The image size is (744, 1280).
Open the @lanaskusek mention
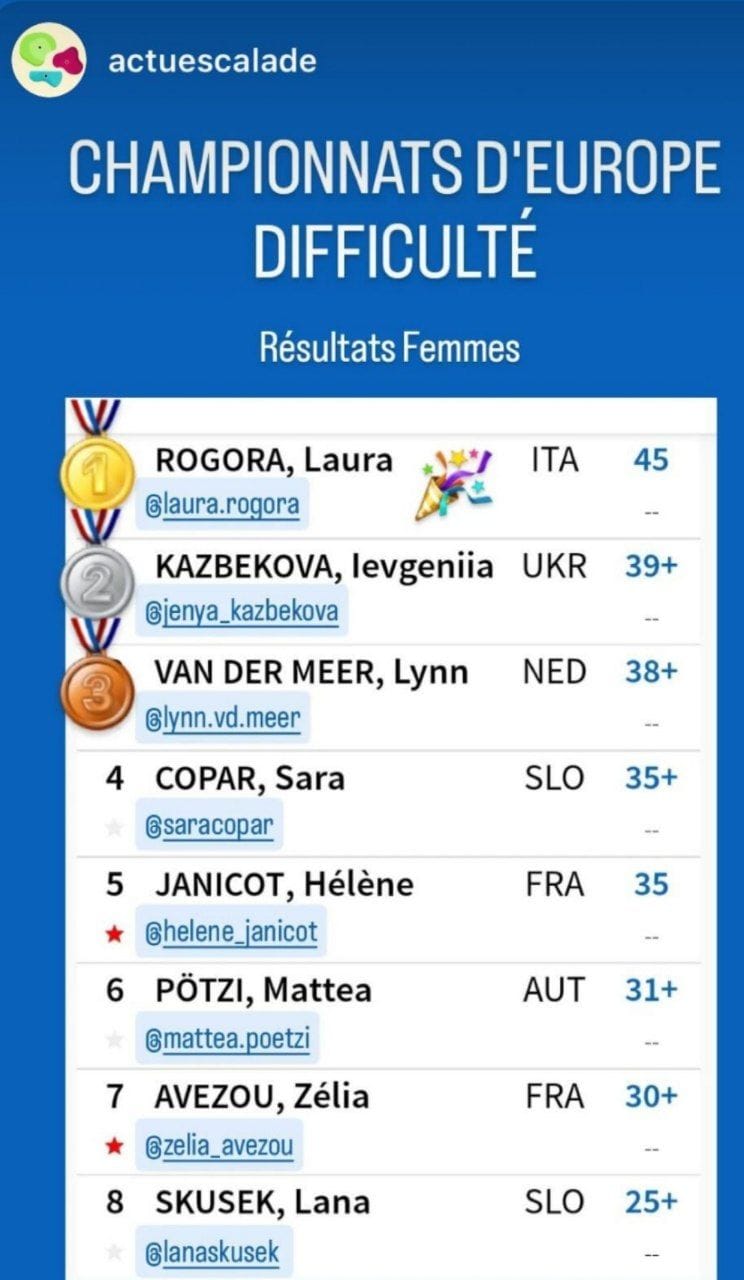[x=214, y=1251]
